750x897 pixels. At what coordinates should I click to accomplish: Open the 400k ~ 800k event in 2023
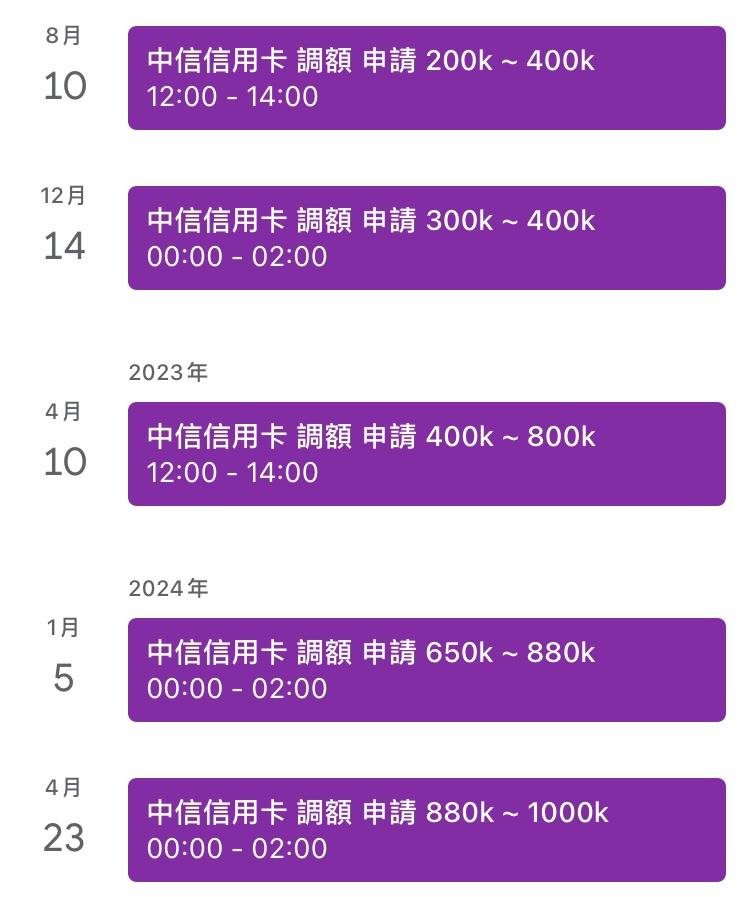pos(426,454)
